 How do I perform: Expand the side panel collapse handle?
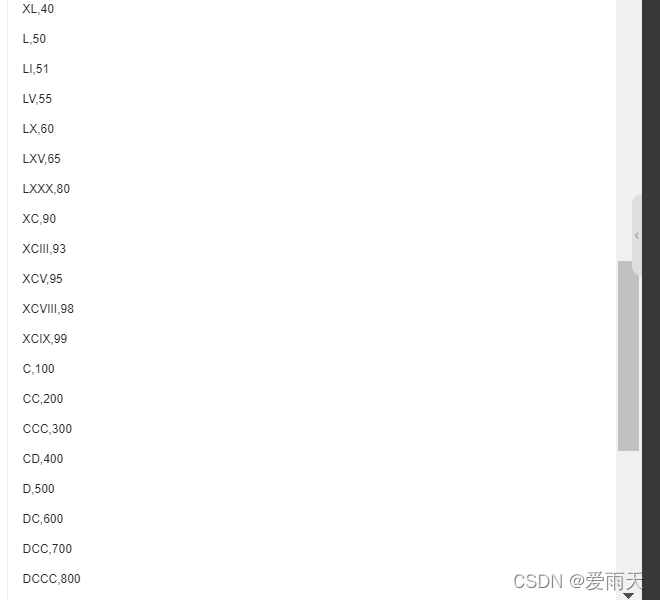636,236
